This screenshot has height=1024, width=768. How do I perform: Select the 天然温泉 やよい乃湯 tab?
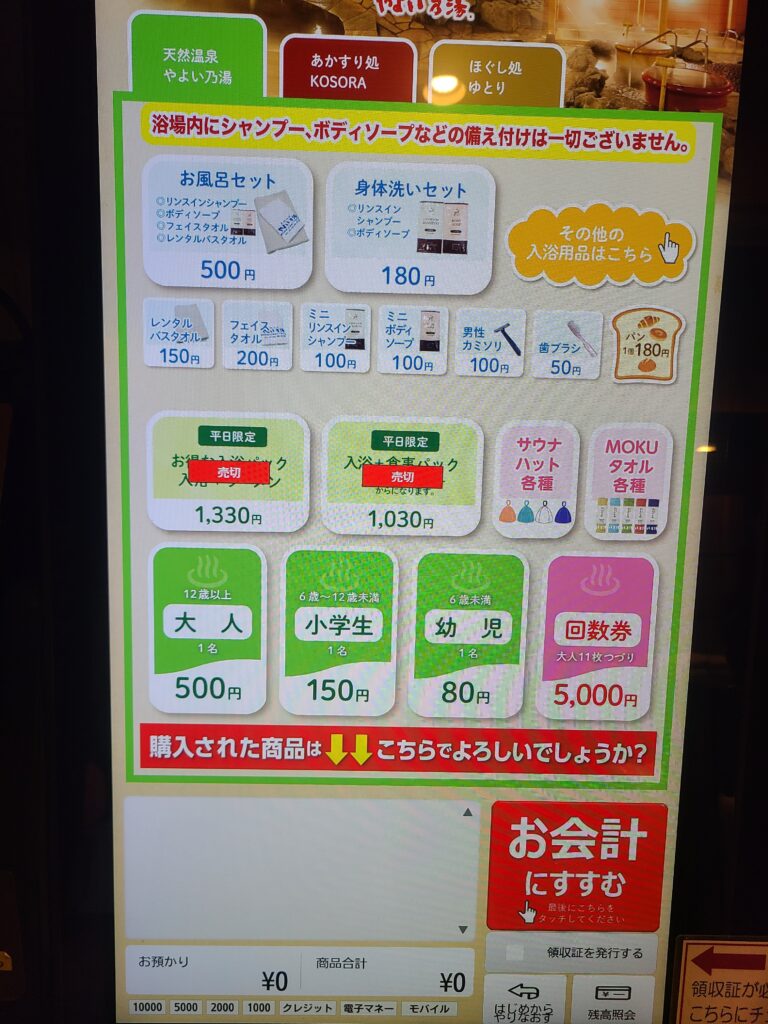pyautogui.click(x=197, y=60)
